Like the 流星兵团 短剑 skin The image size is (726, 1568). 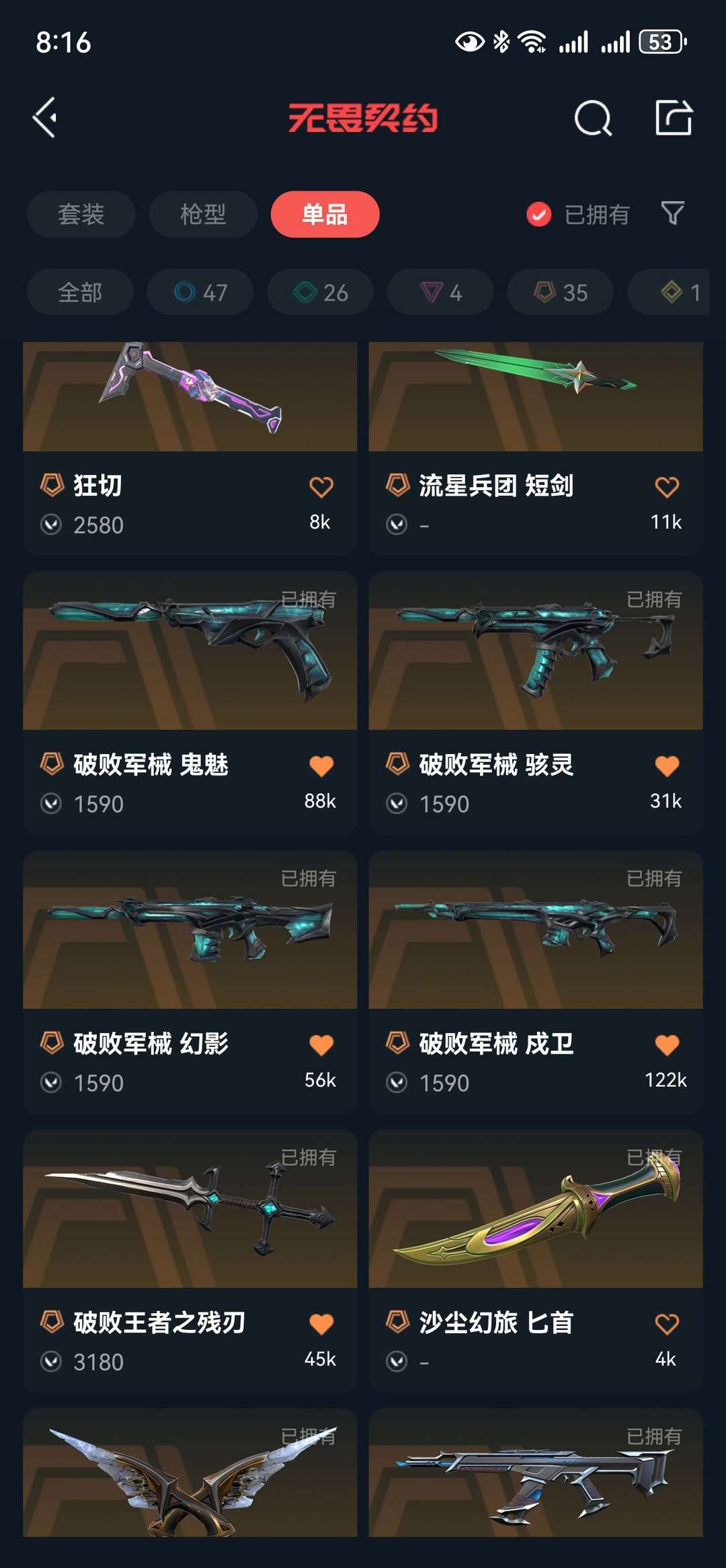click(x=667, y=486)
